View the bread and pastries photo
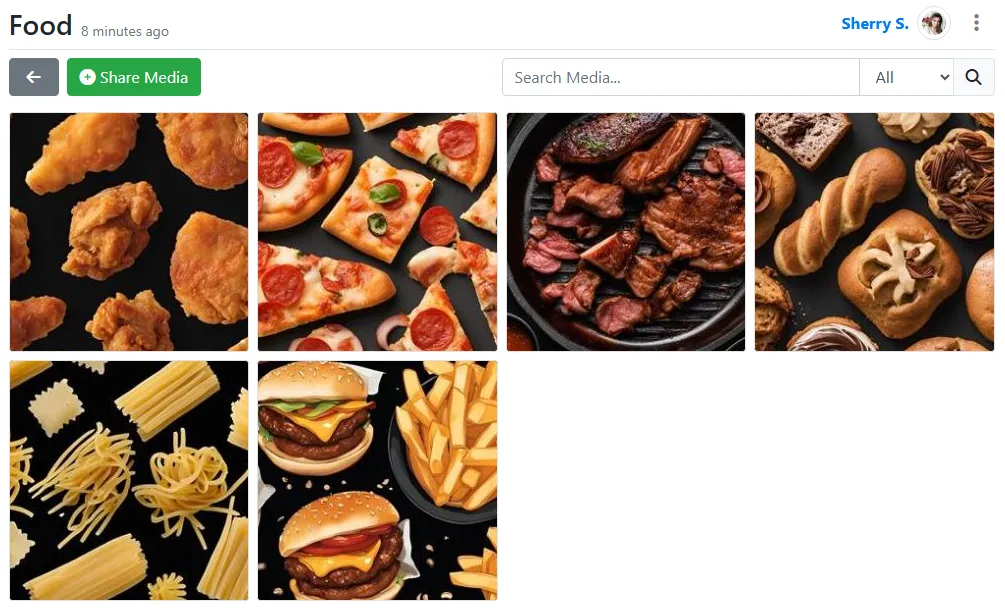Screen dimensions: 1005x608 [874, 231]
